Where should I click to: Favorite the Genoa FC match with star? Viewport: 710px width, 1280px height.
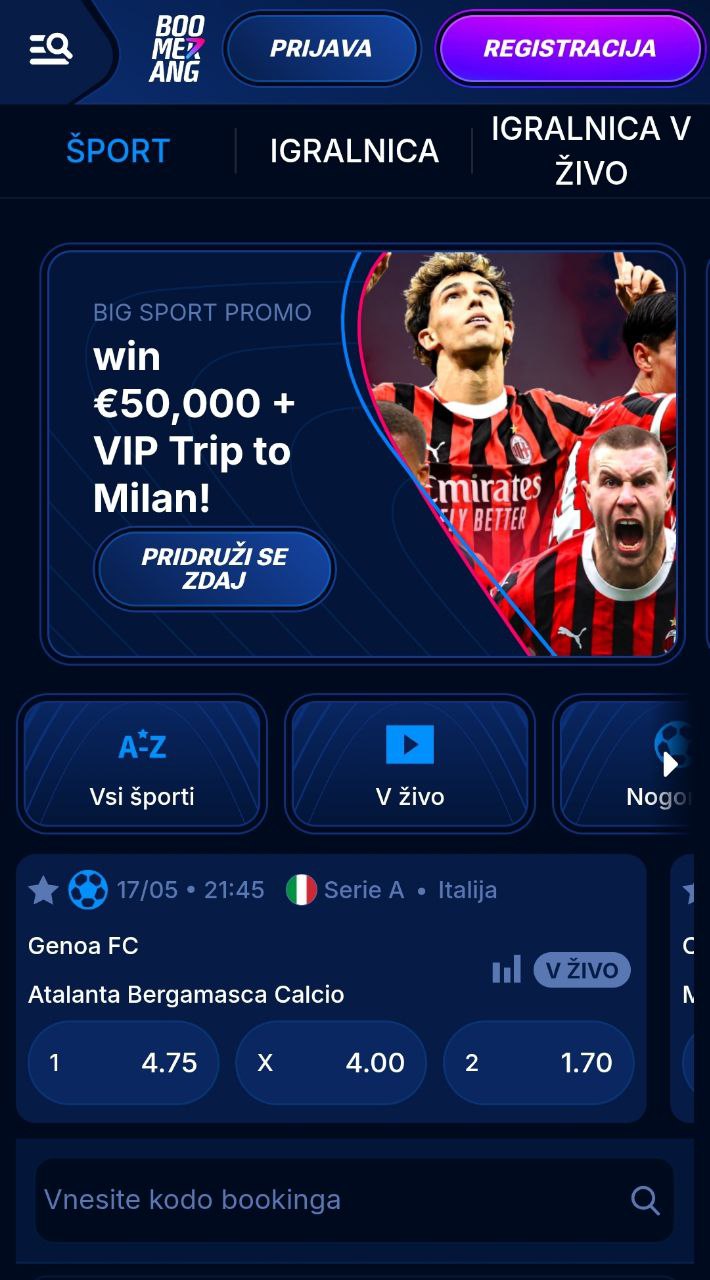43,890
